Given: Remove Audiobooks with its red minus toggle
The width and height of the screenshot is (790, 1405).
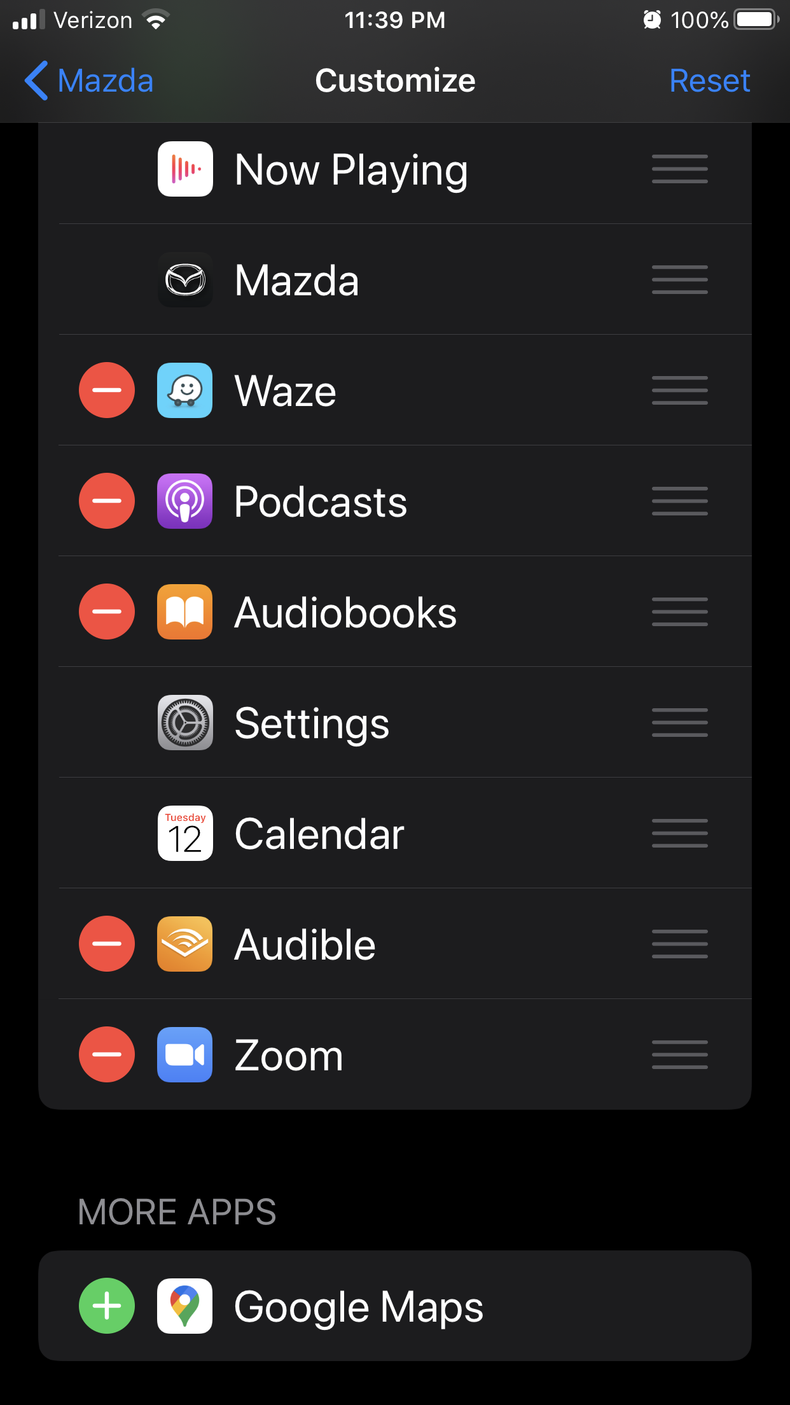Looking at the screenshot, I should coord(106,611).
